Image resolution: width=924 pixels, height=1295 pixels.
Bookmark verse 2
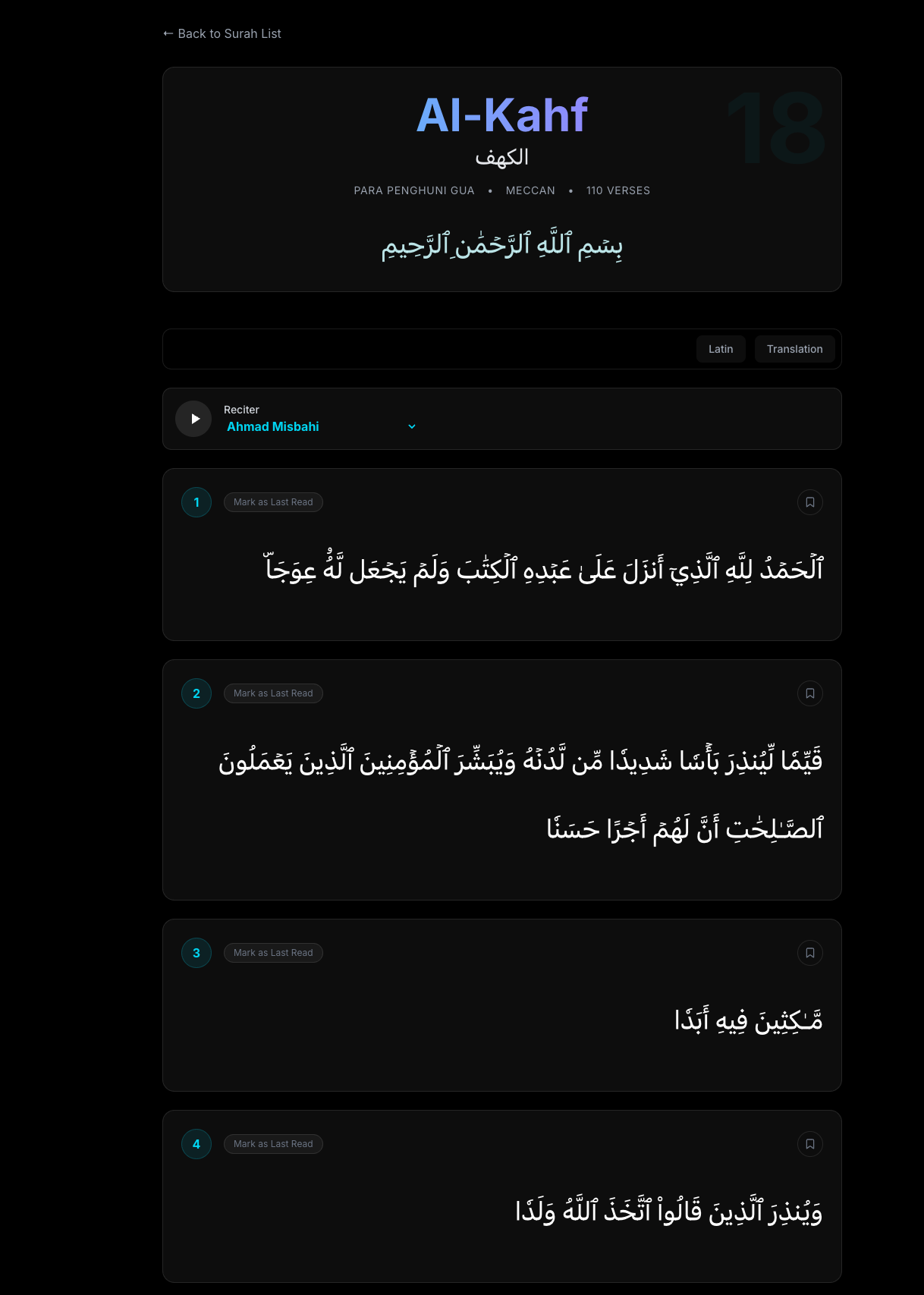point(809,693)
